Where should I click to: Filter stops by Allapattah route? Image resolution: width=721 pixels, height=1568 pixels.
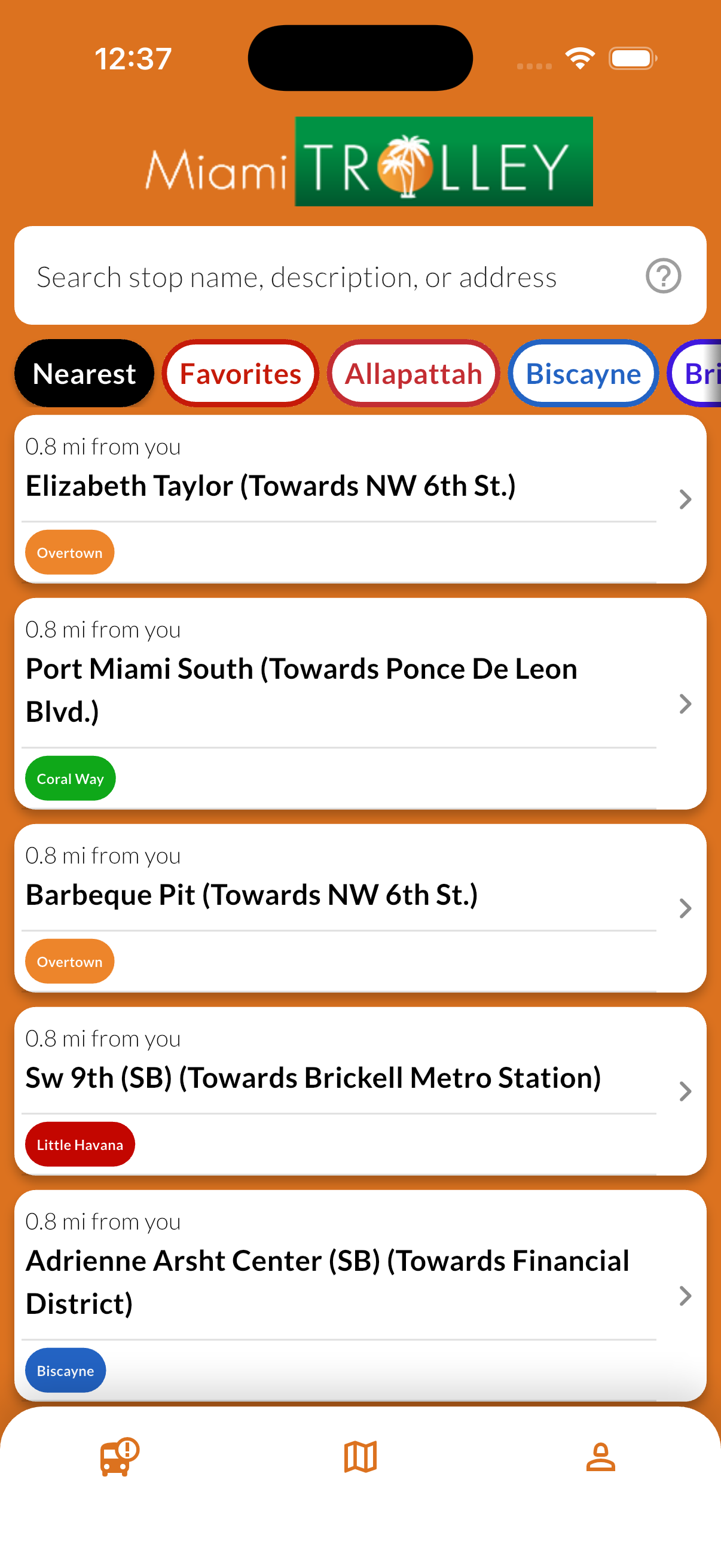[x=413, y=373]
